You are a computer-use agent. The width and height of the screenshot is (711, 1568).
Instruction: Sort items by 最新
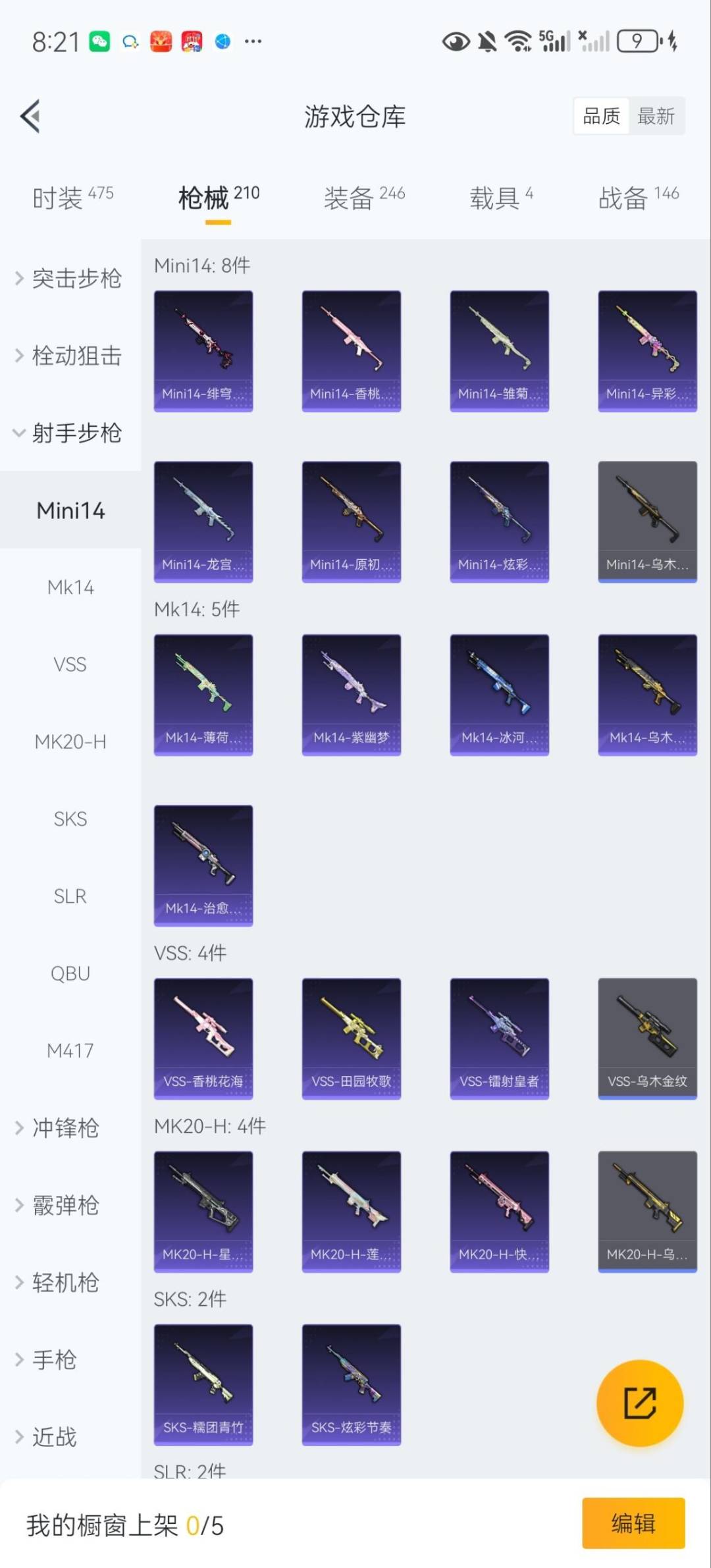coord(656,117)
